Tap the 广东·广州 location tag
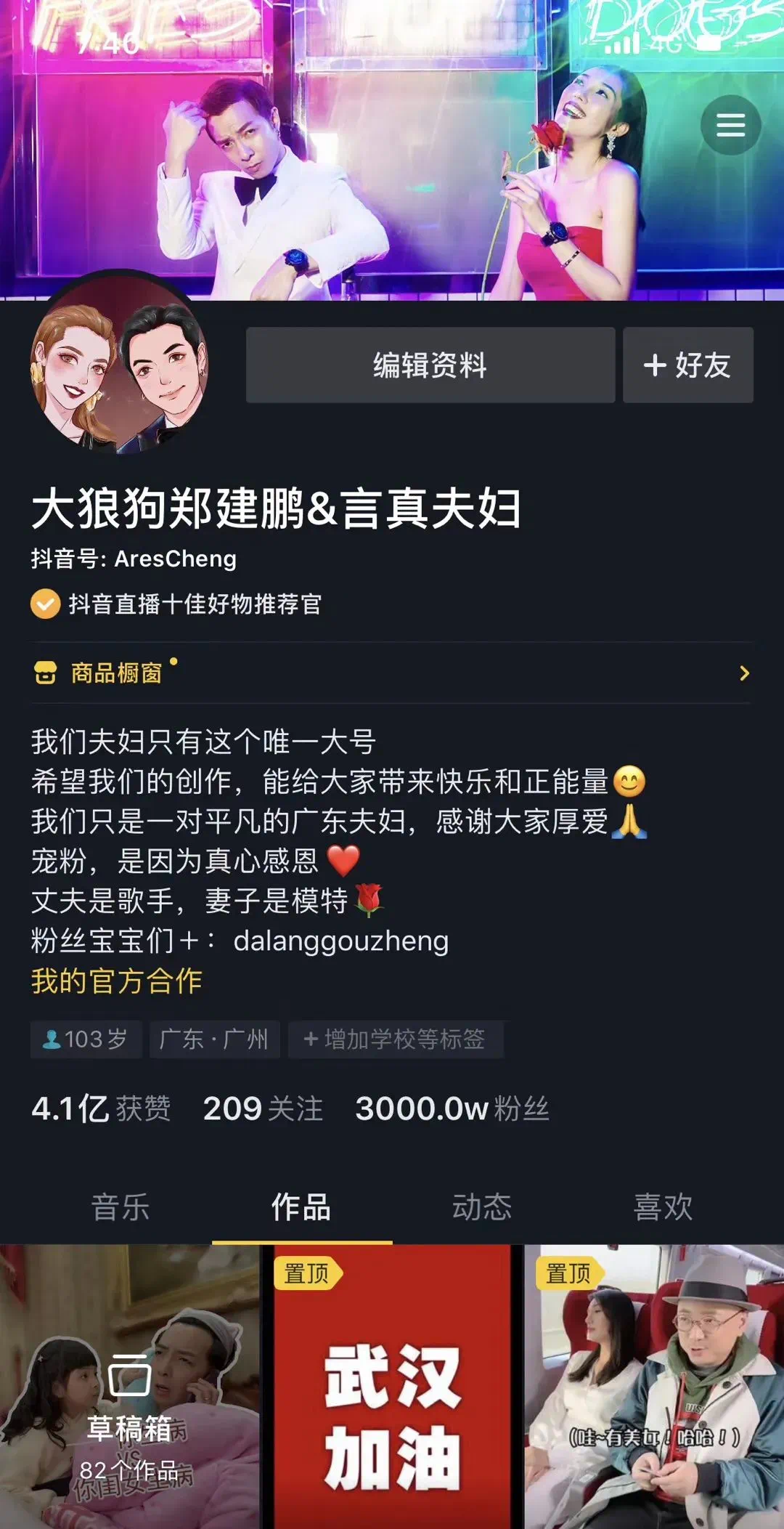784x1529 pixels. coord(214,1039)
